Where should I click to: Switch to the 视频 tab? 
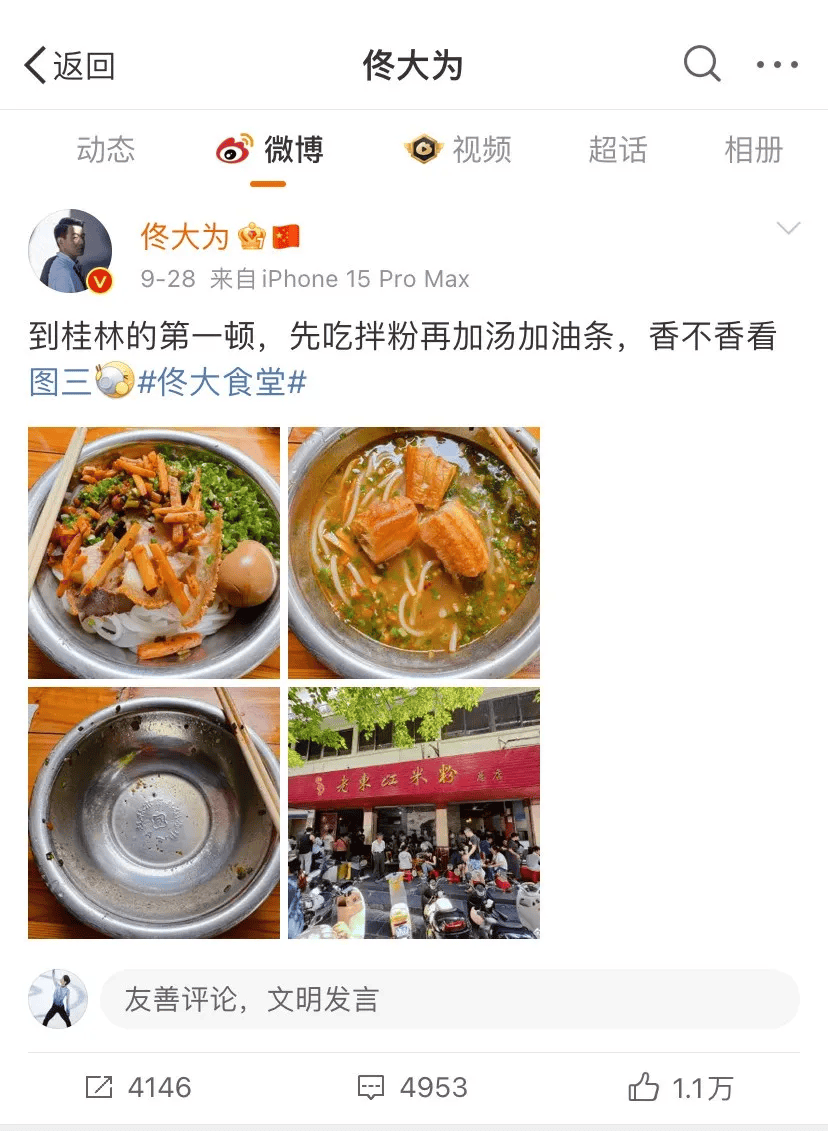pos(459,150)
